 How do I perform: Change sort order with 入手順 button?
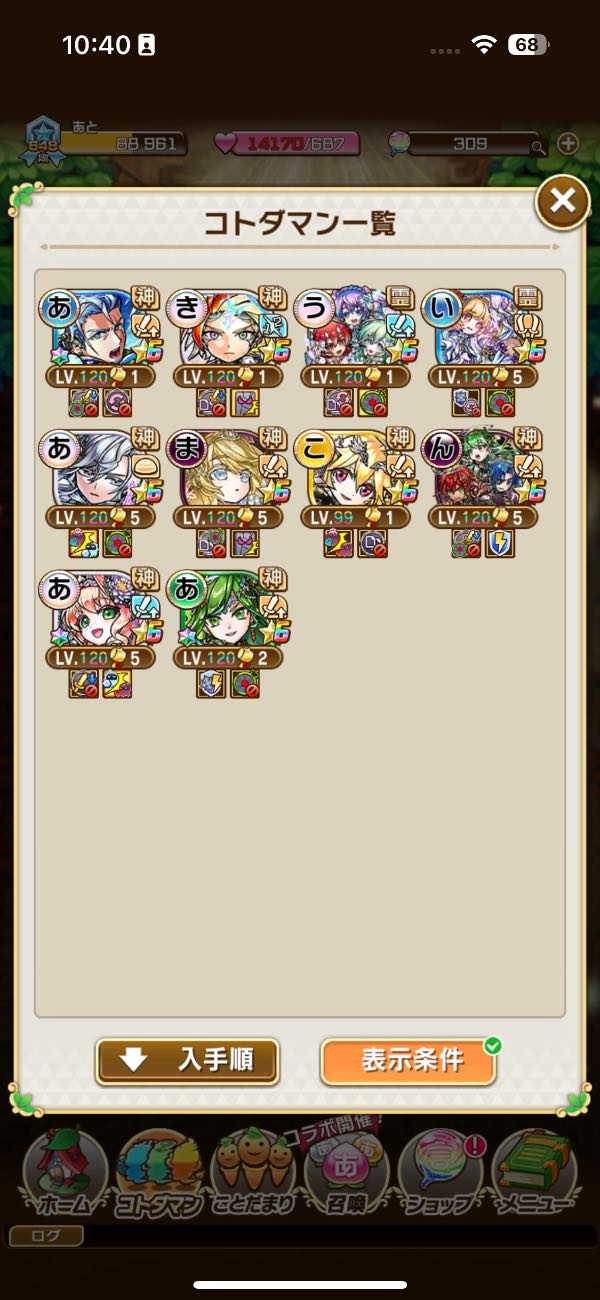[187, 1061]
